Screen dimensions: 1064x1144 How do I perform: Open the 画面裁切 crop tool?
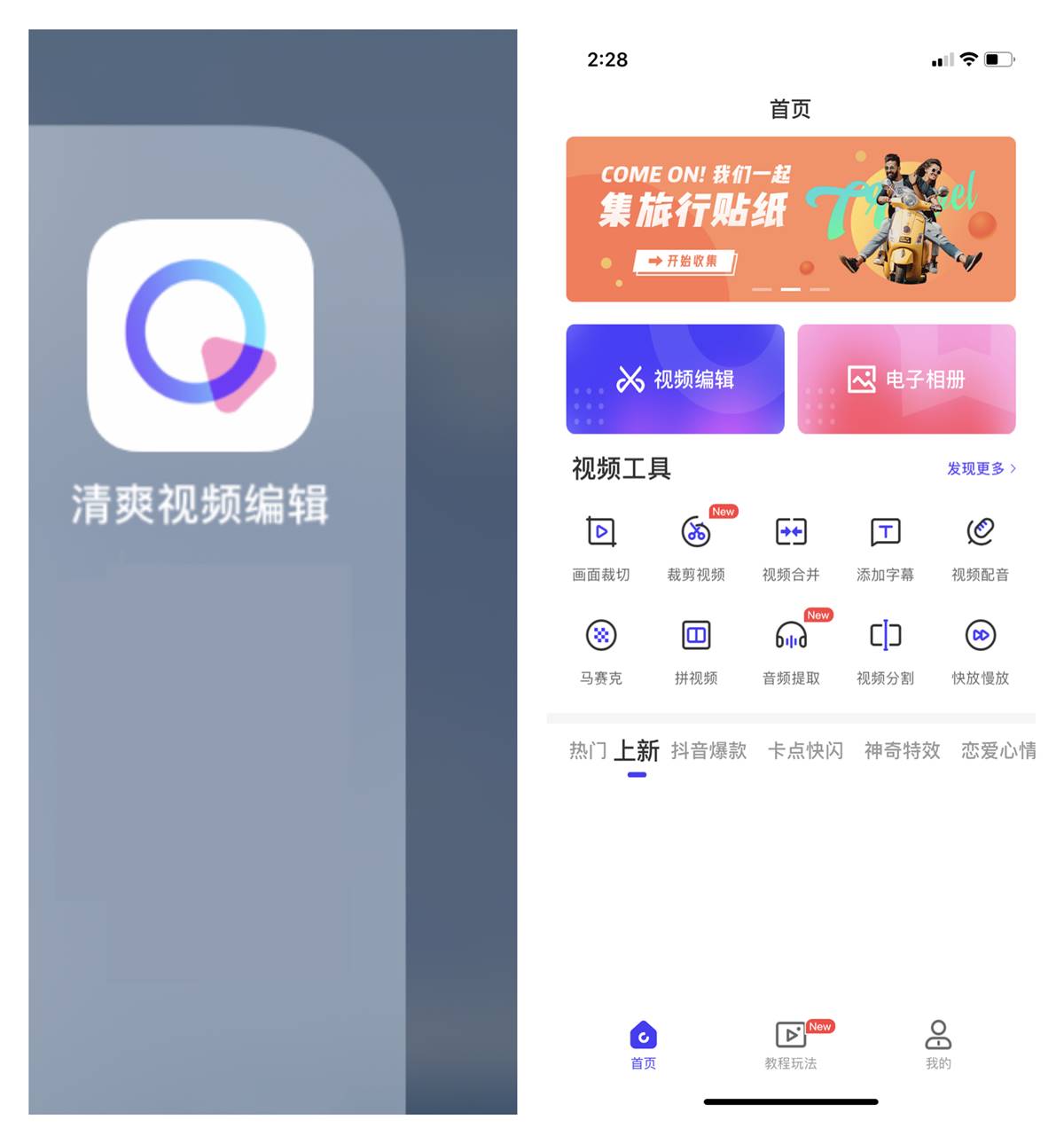click(x=601, y=547)
